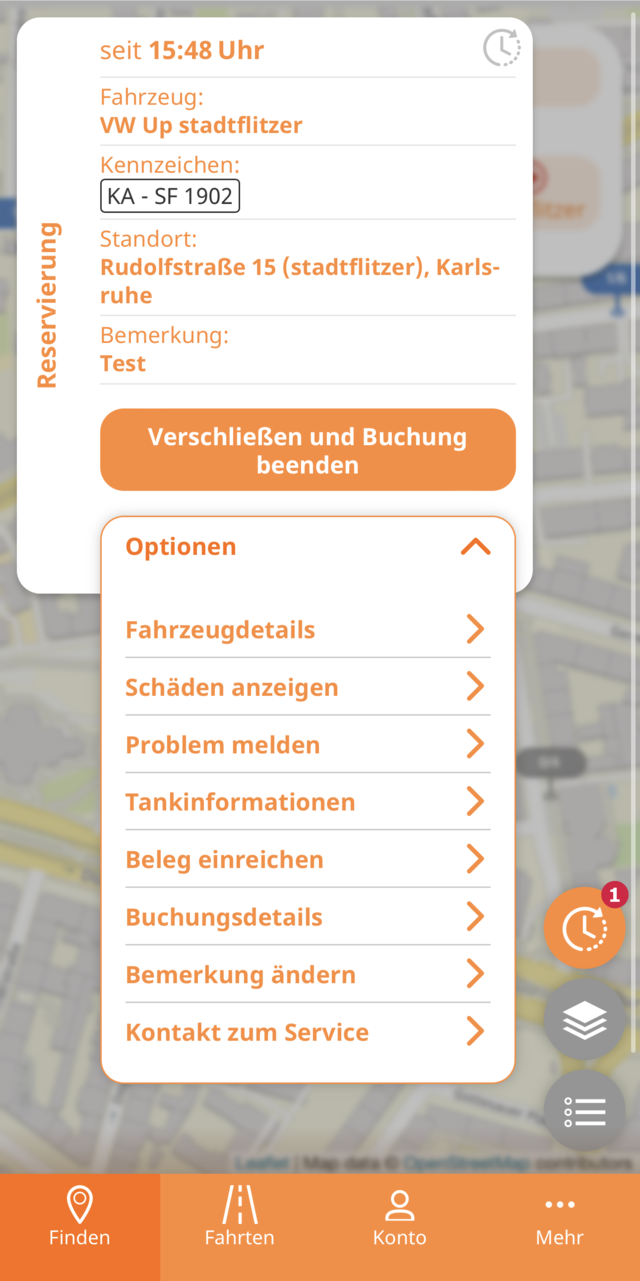This screenshot has width=640, height=1281.
Task: Open the map layers button
Action: 585,1020
